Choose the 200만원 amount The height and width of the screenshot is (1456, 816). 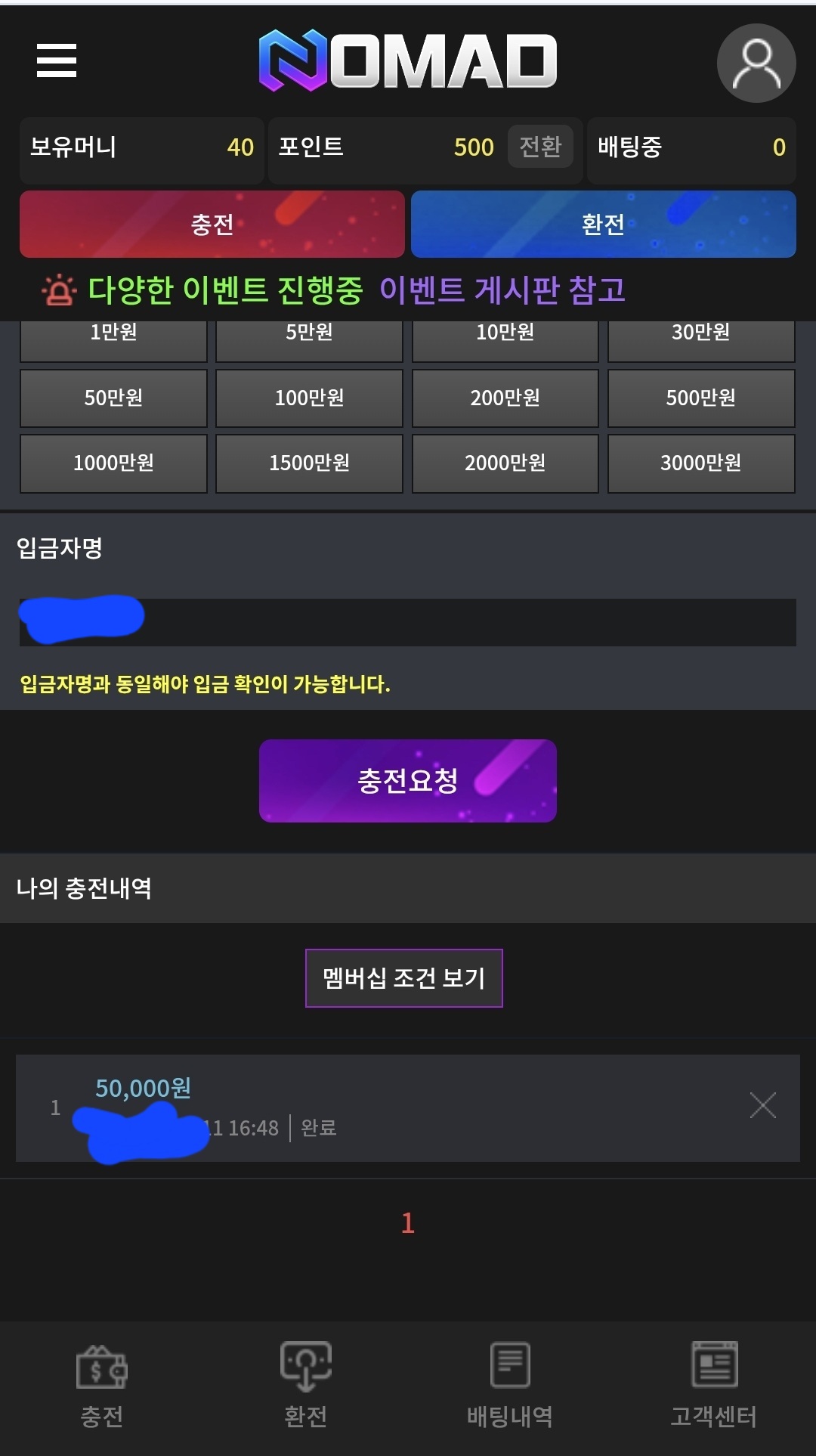[x=505, y=398]
